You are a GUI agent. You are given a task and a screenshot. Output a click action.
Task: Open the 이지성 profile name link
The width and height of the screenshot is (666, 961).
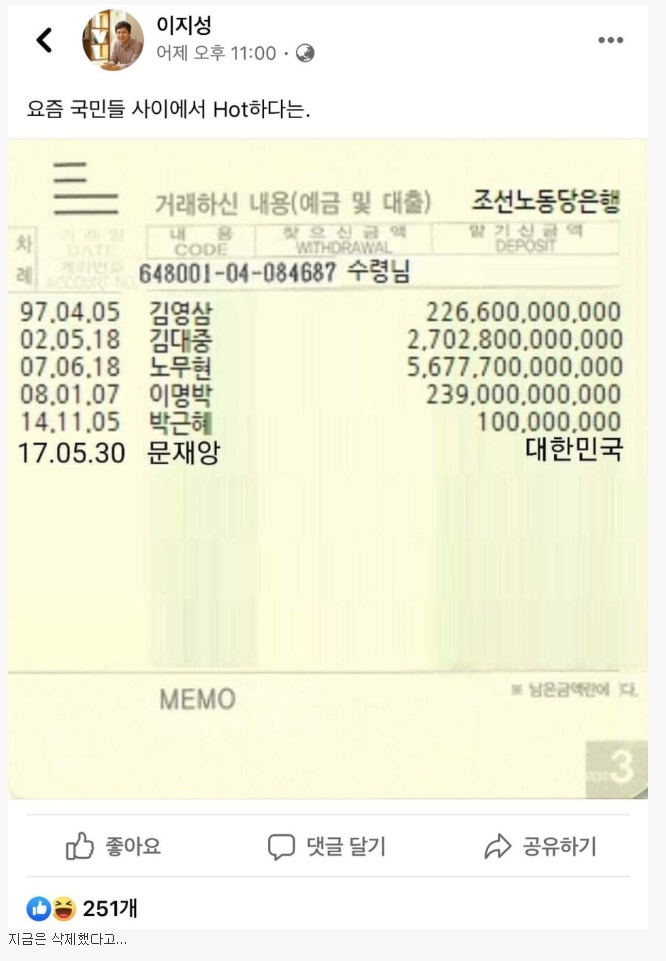pos(184,25)
